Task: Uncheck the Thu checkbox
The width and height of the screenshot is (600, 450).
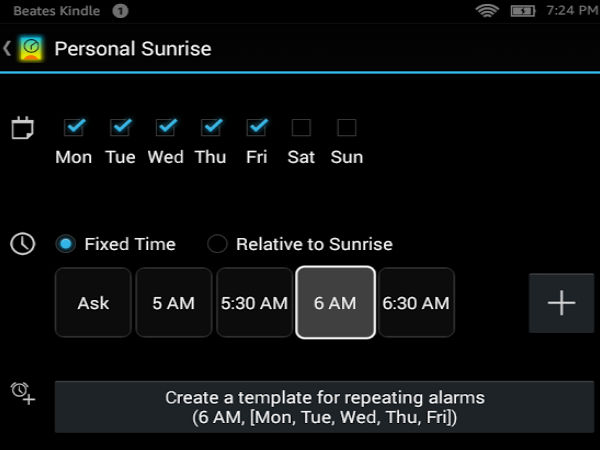Action: point(211,127)
